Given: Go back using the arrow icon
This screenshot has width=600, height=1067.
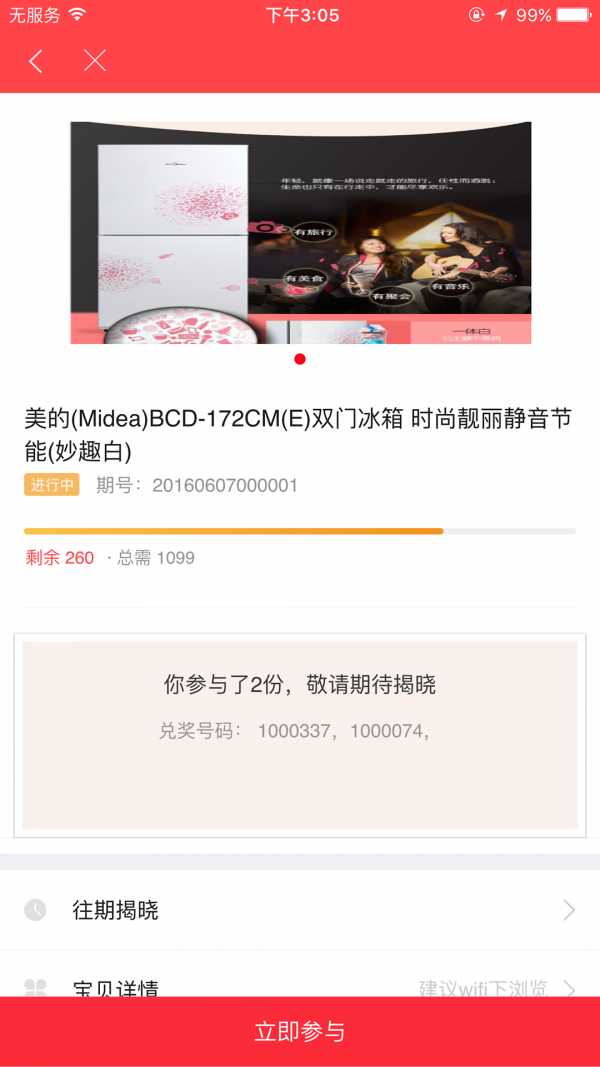Looking at the screenshot, I should [36, 62].
